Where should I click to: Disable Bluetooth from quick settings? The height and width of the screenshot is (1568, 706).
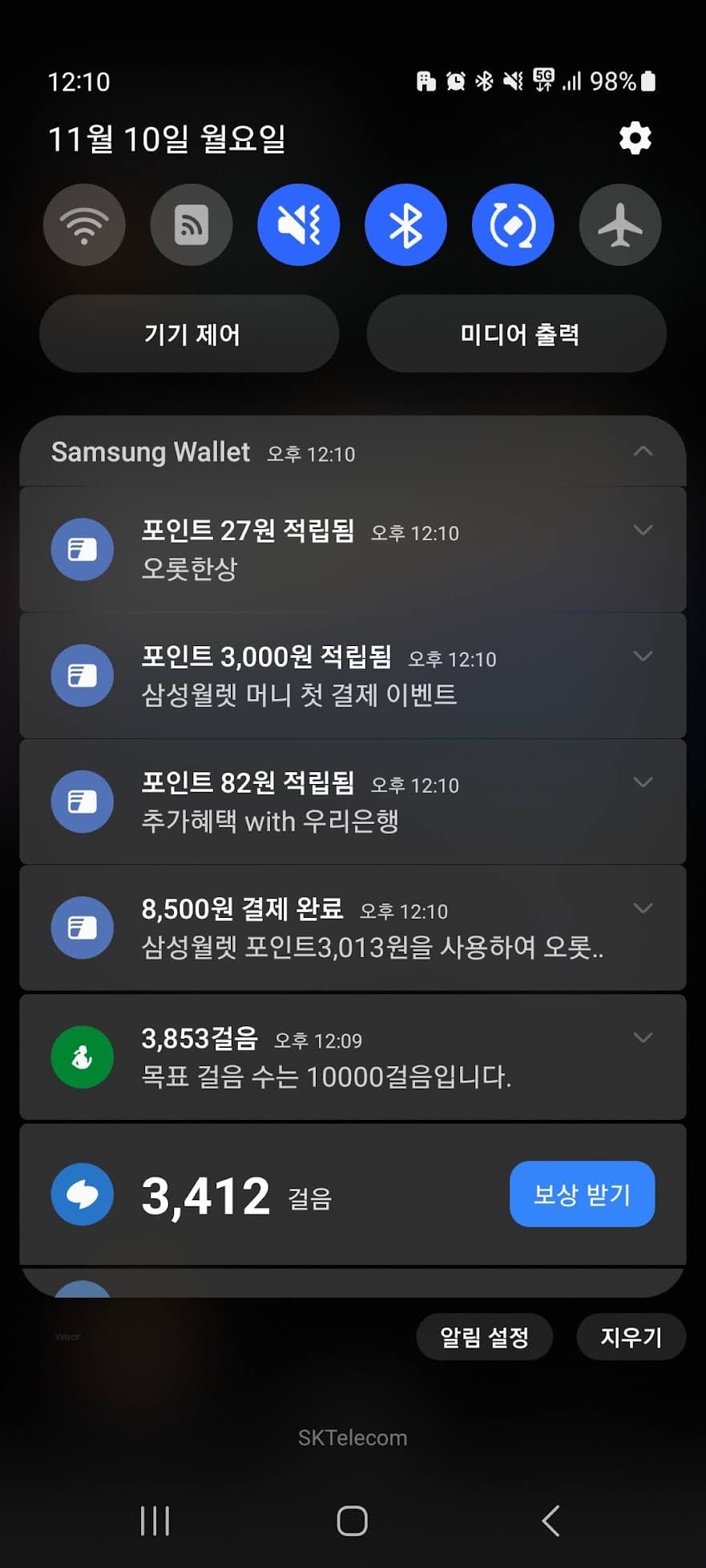click(x=405, y=224)
